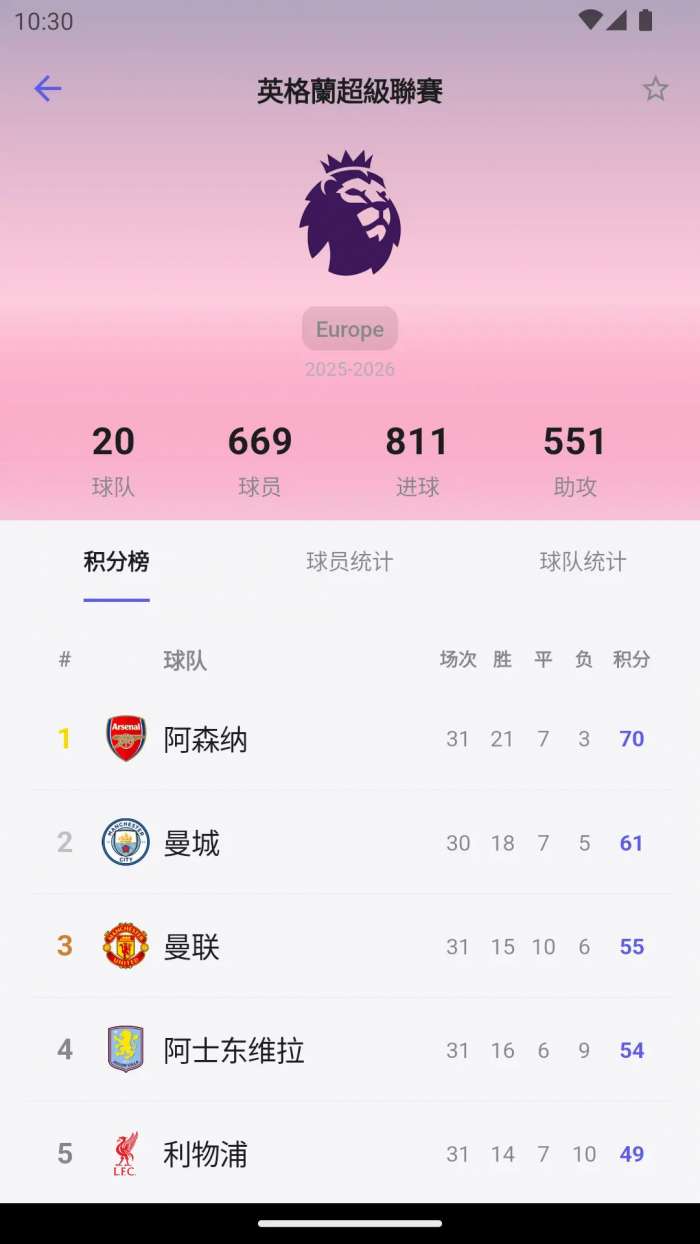The image size is (700, 1244).
Task: Tap the Europe region chip
Action: click(350, 329)
